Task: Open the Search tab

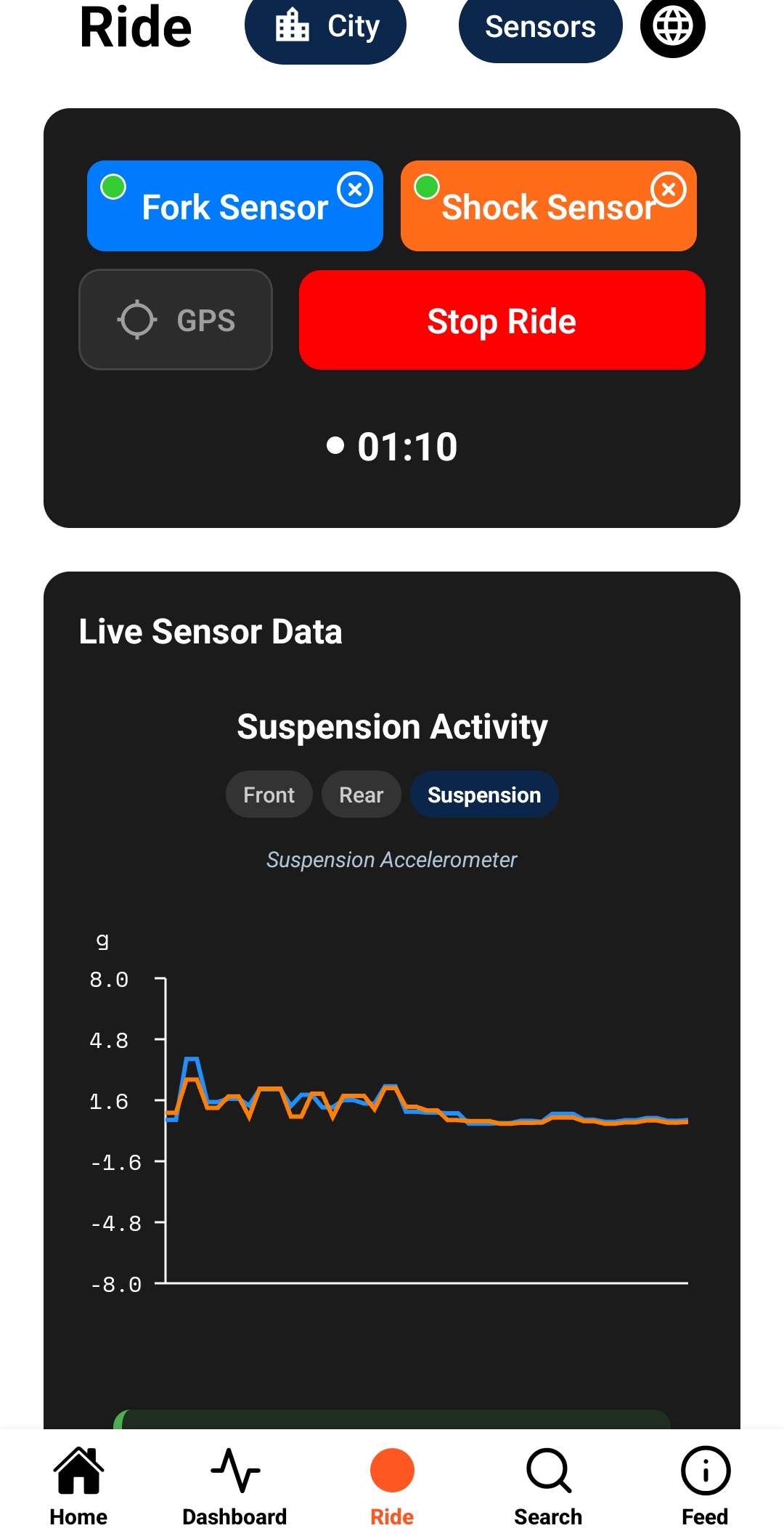Action: [548, 1485]
